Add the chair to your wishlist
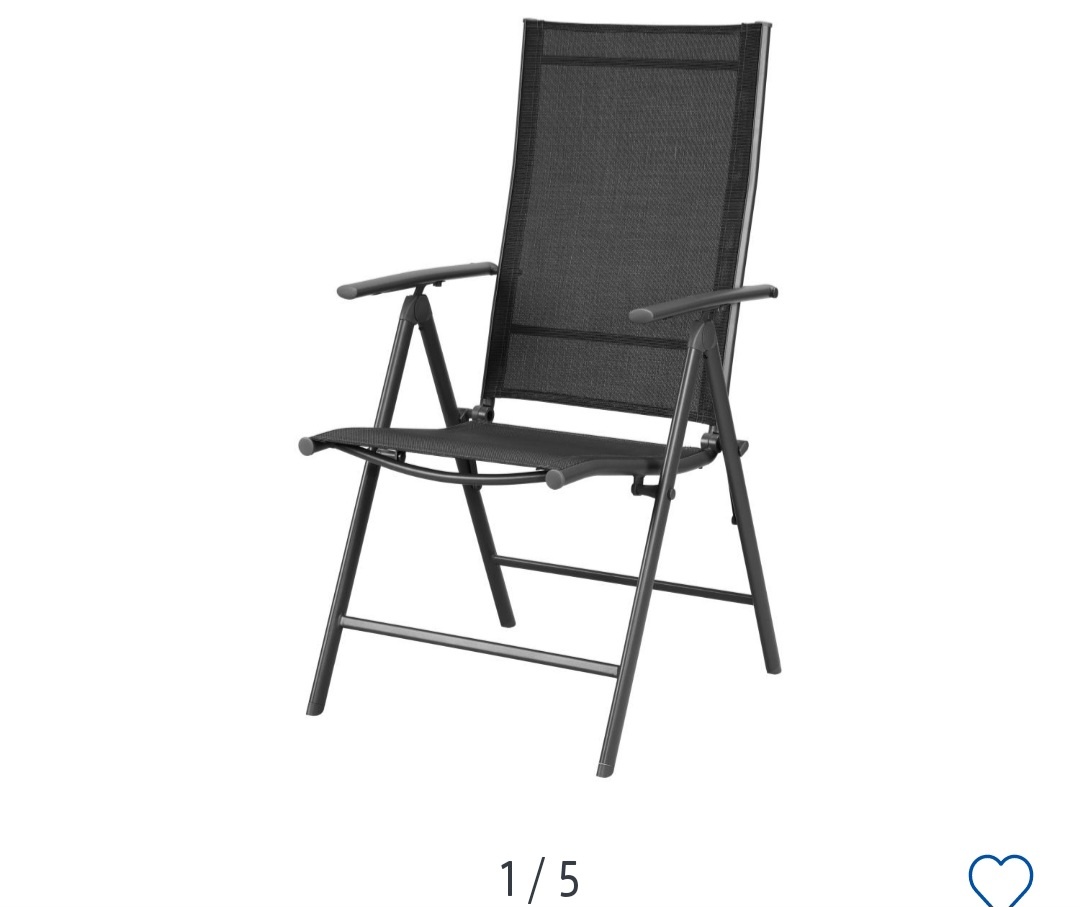The width and height of the screenshot is (1080, 907). point(1000,880)
